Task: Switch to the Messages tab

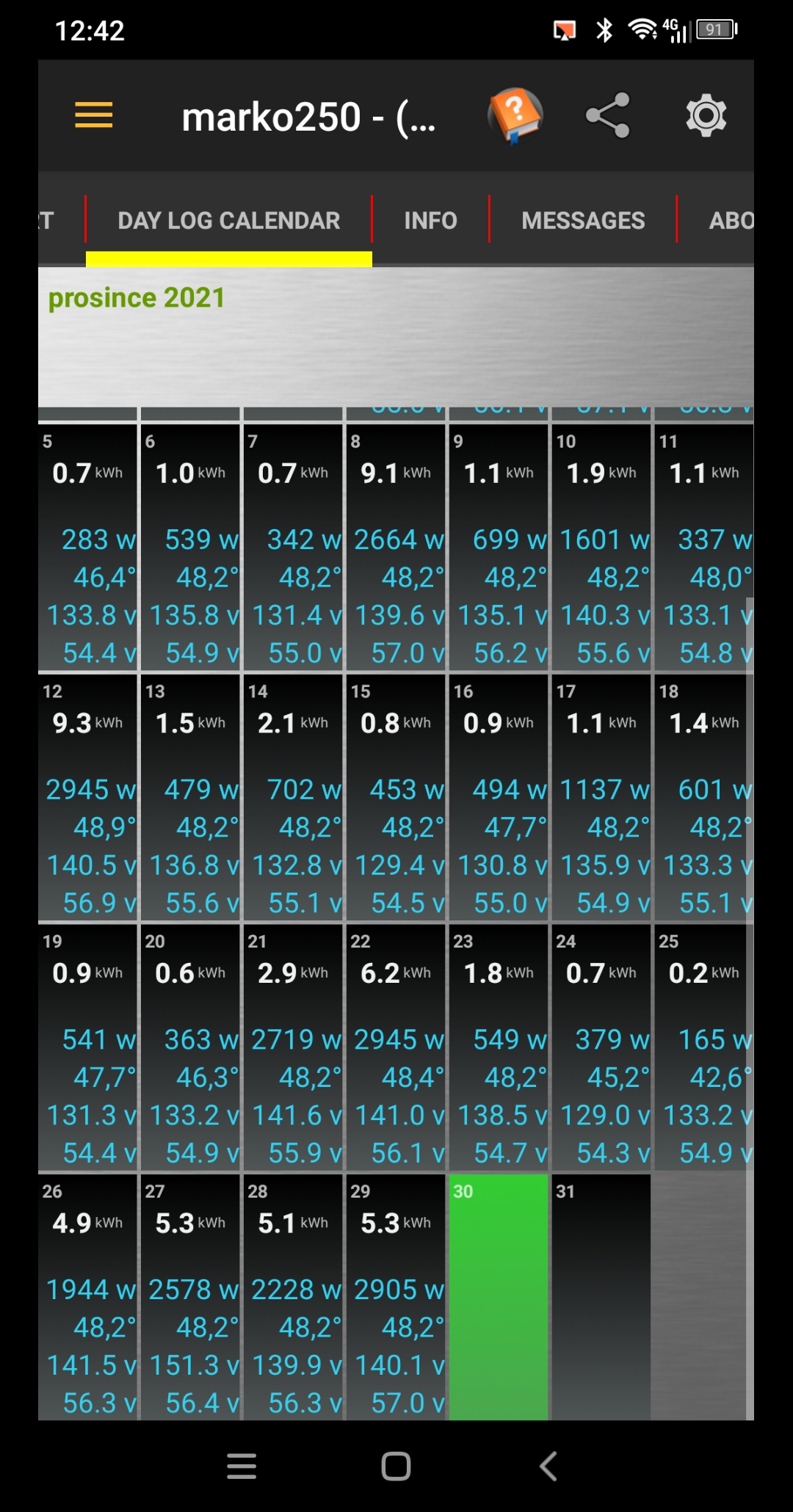Action: [x=583, y=220]
